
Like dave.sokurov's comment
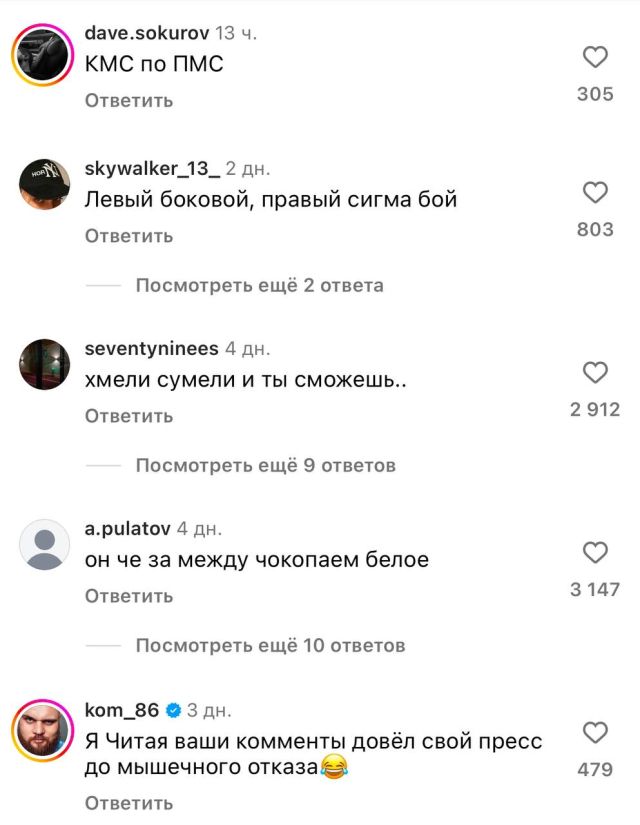595,58
